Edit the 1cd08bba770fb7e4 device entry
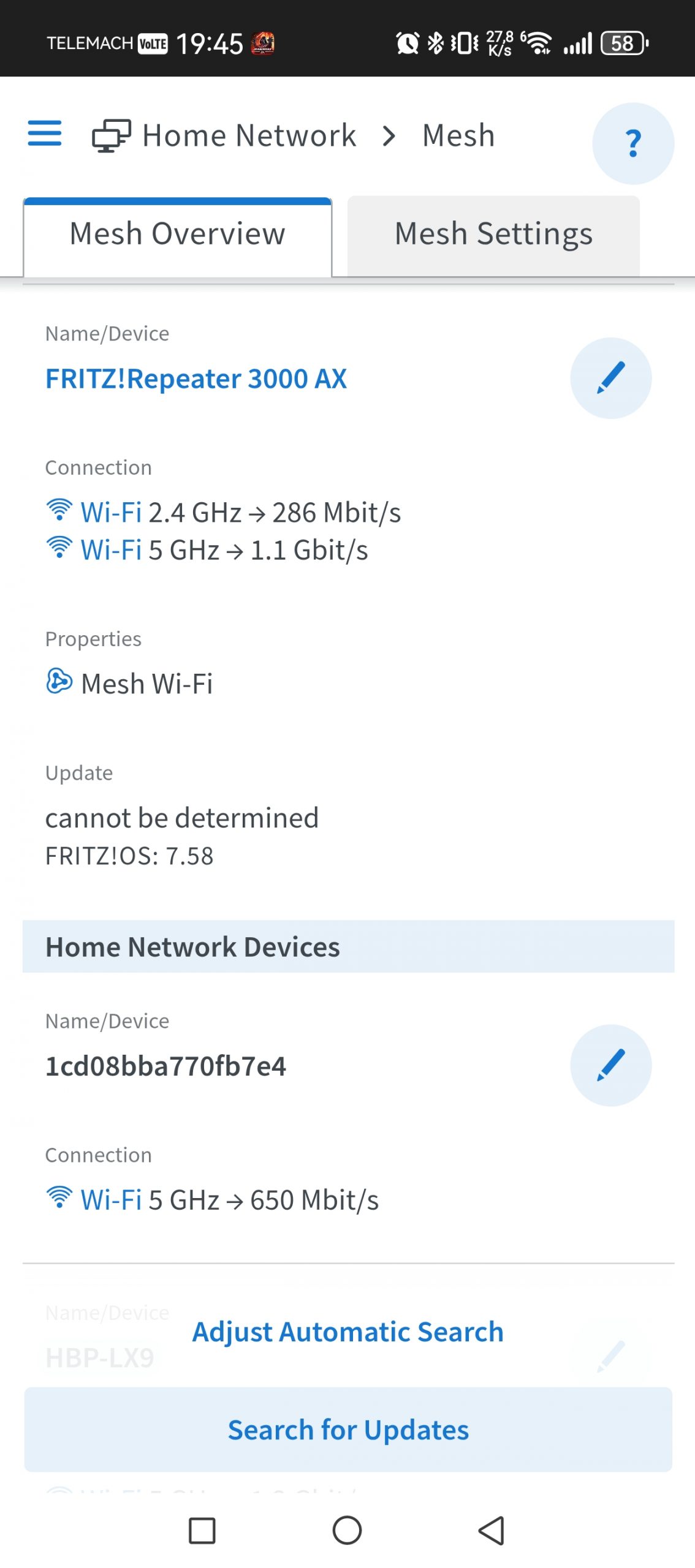 610,1065
